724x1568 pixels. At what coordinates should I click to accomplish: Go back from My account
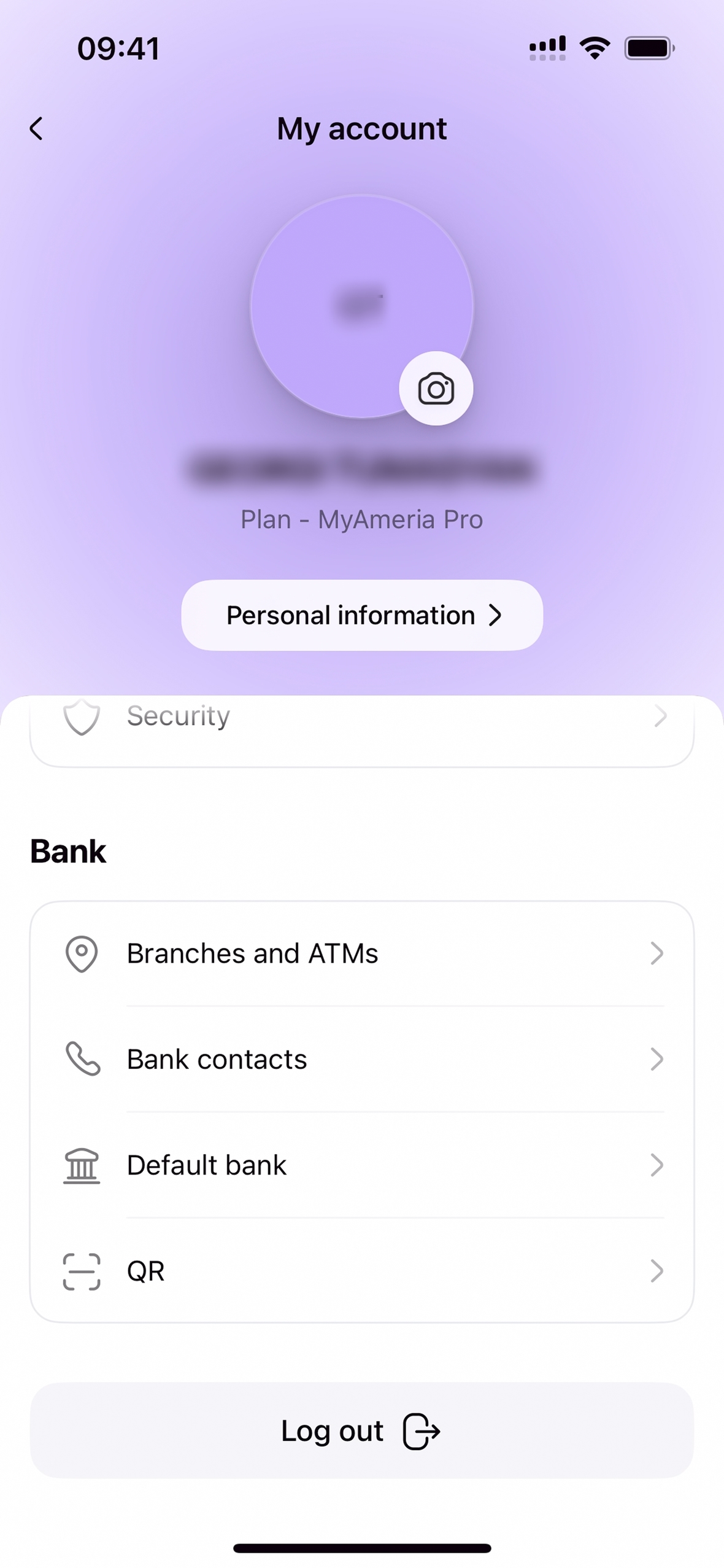[37, 129]
